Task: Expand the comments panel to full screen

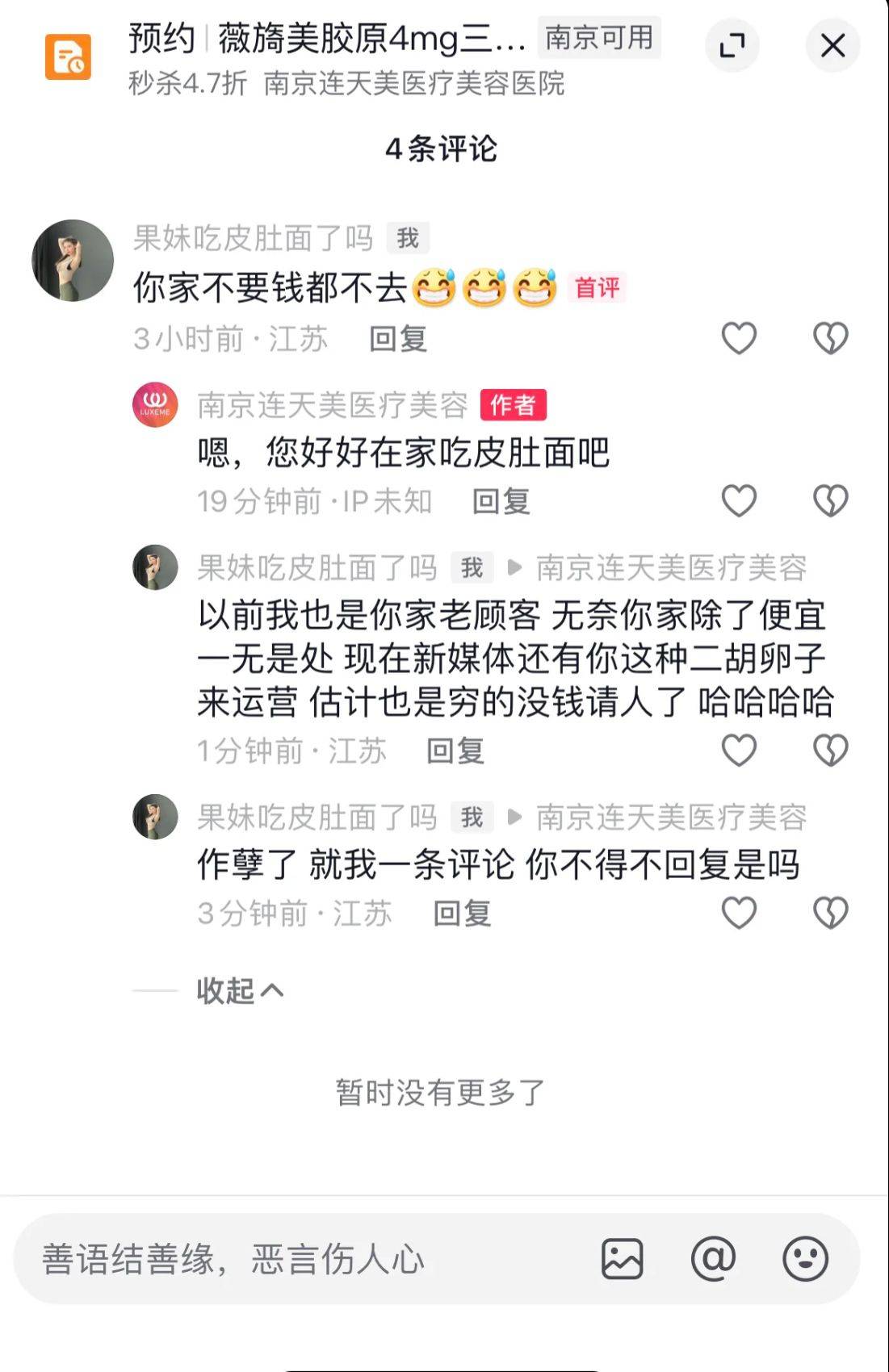Action: pyautogui.click(x=732, y=45)
